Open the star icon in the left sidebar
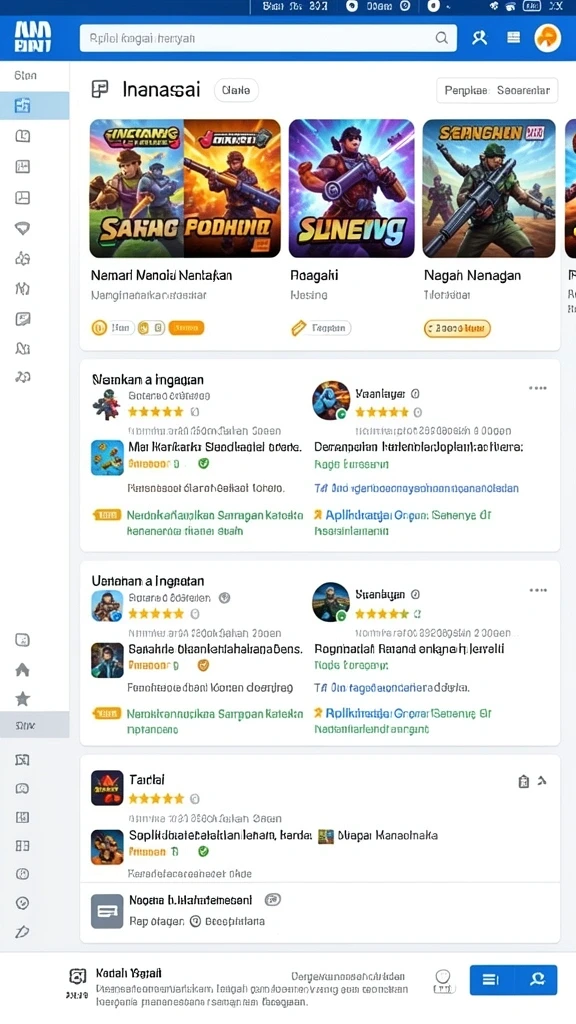 click(22, 699)
